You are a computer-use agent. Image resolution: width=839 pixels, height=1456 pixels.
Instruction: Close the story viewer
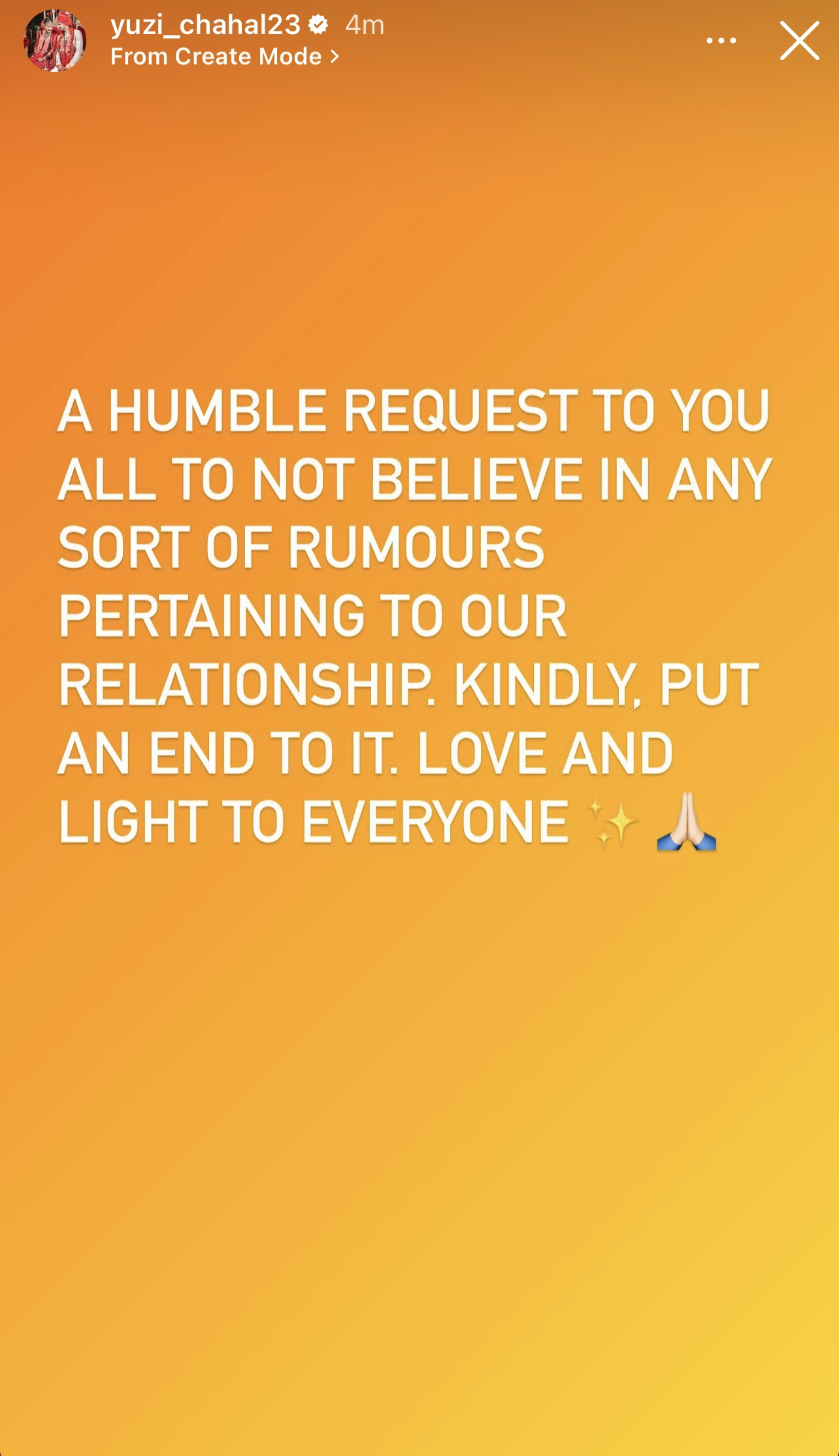[799, 41]
